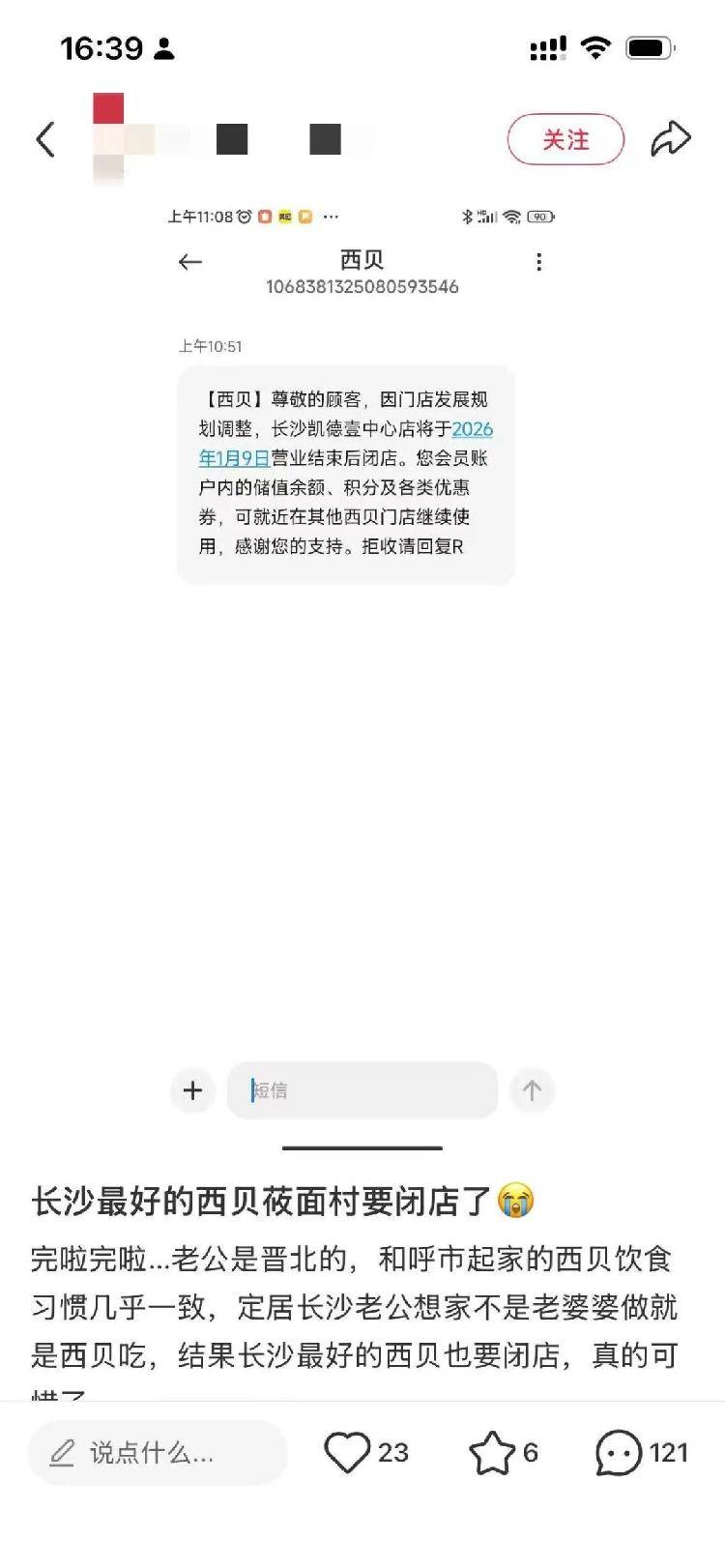Viewport: 725px width, 1568px height.
Task: Tap the share arrow at top right
Action: 669,138
